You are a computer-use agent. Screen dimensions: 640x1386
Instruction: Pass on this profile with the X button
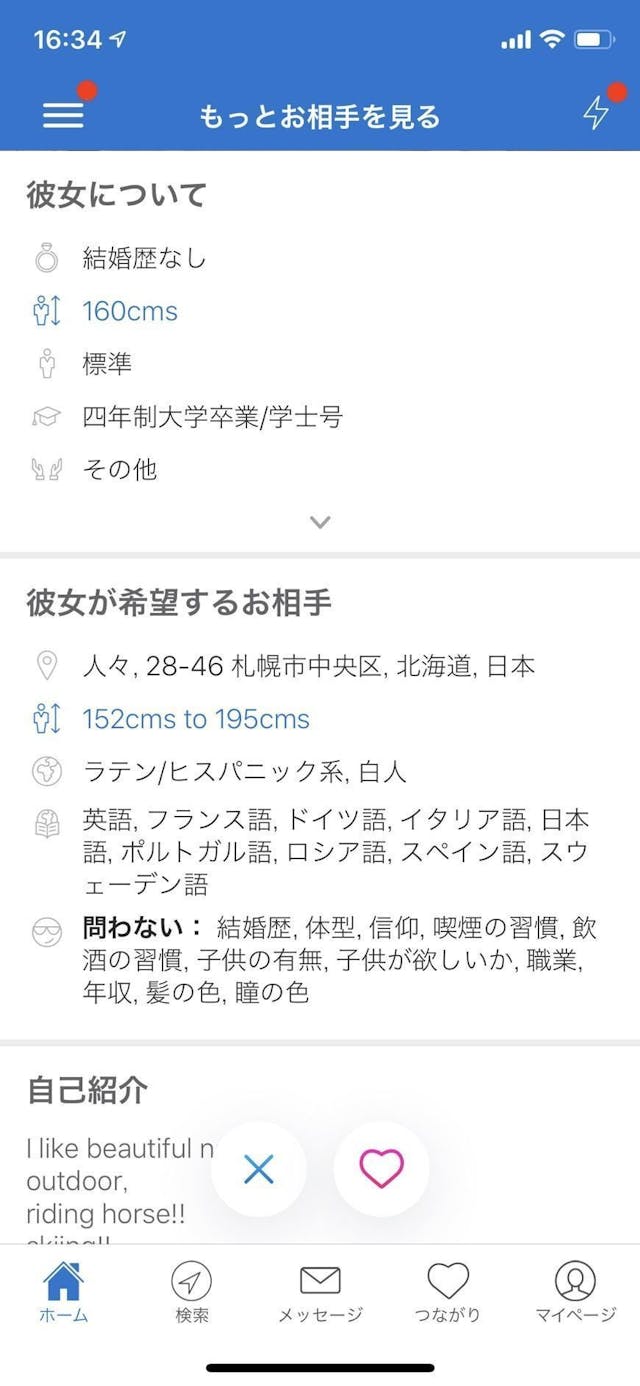click(259, 1169)
